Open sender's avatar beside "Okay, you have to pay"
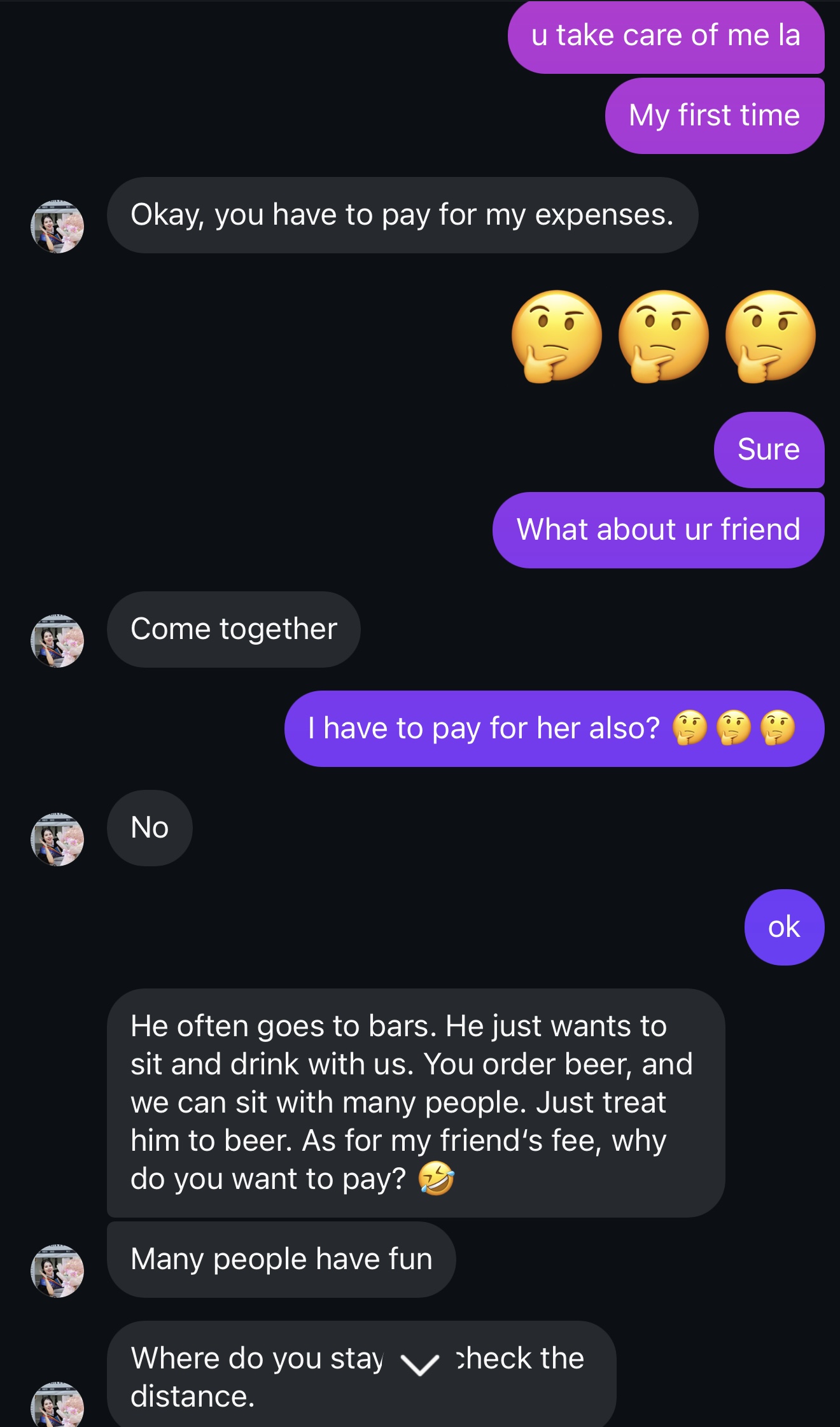840x1427 pixels. (57, 227)
